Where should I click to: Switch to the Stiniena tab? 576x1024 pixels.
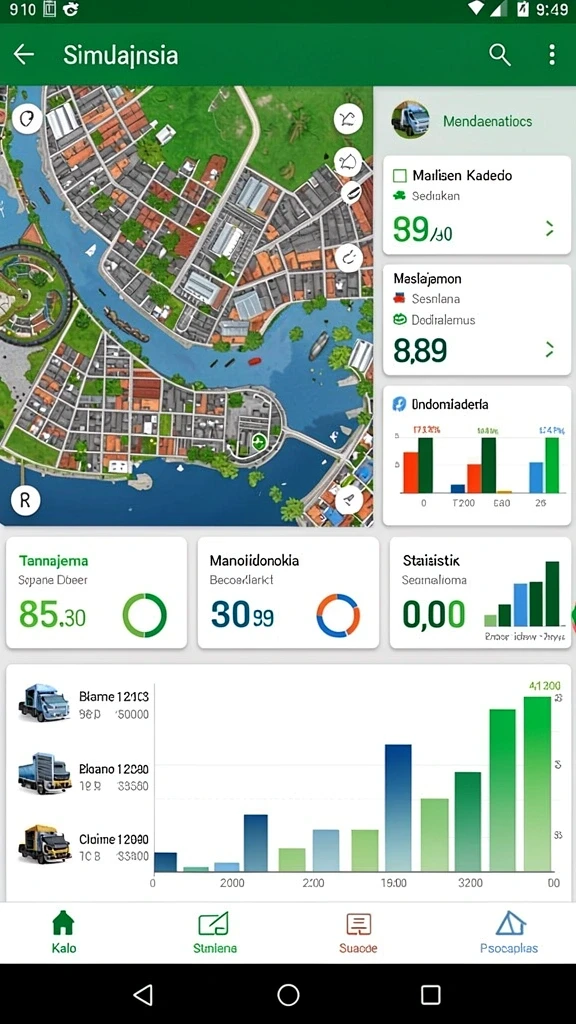pos(214,933)
